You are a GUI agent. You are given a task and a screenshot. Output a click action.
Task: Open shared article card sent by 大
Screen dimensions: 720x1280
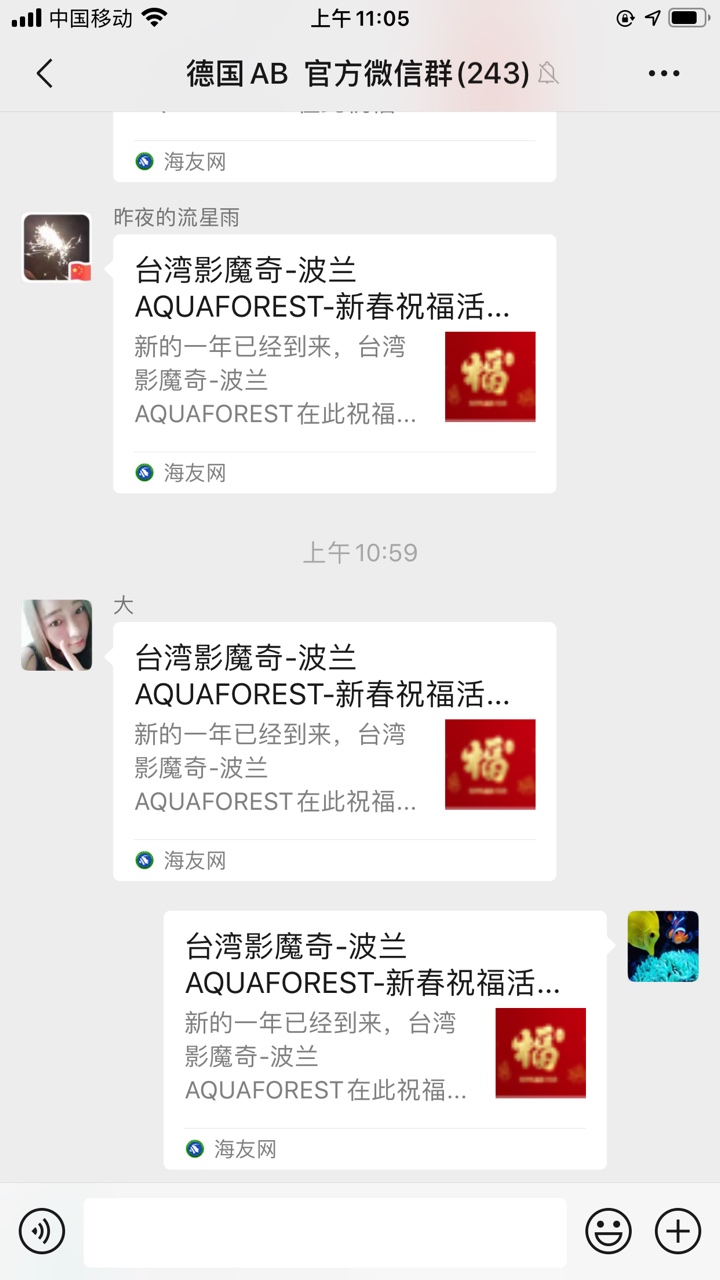(334, 750)
